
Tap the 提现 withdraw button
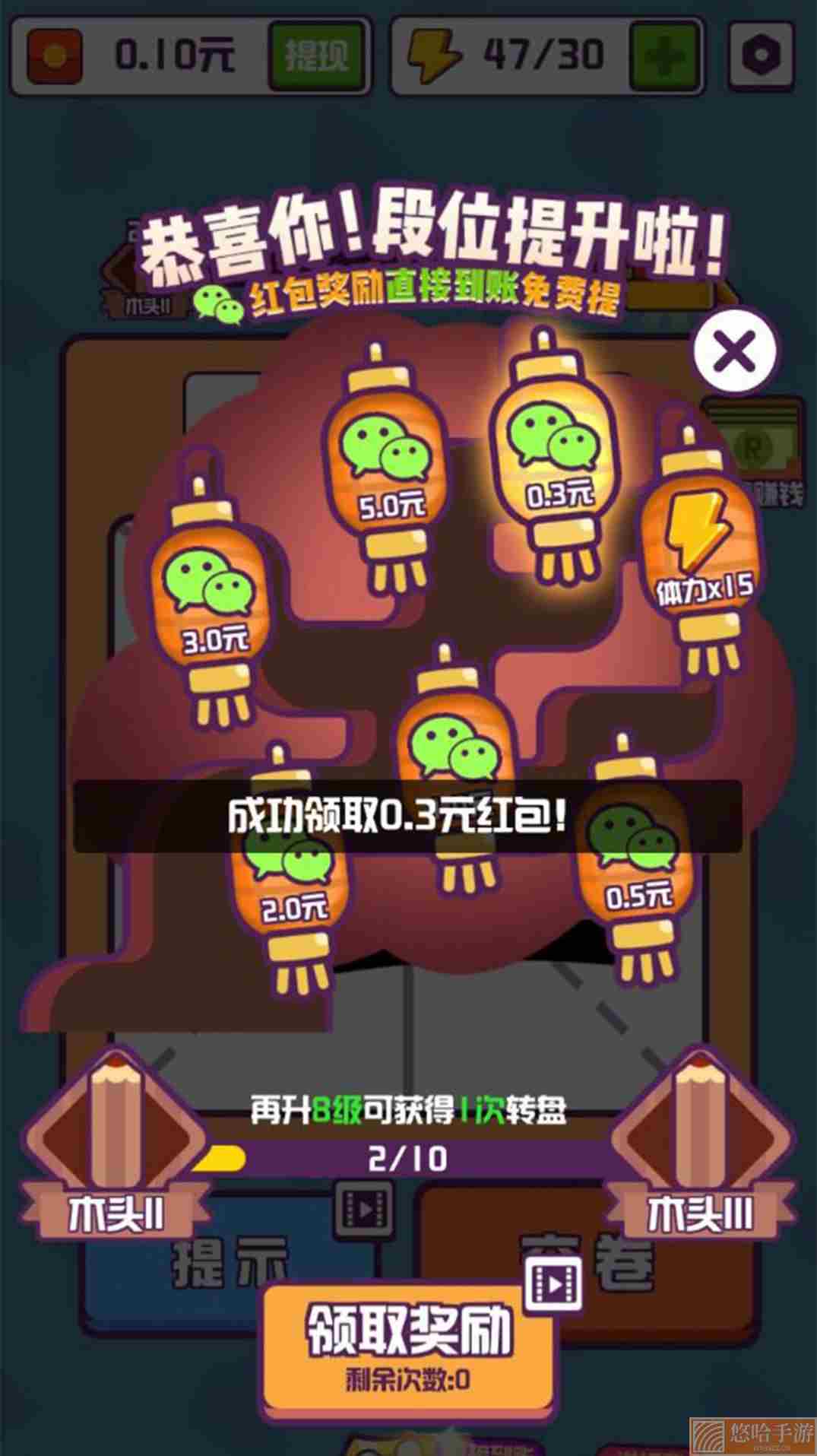(x=317, y=55)
